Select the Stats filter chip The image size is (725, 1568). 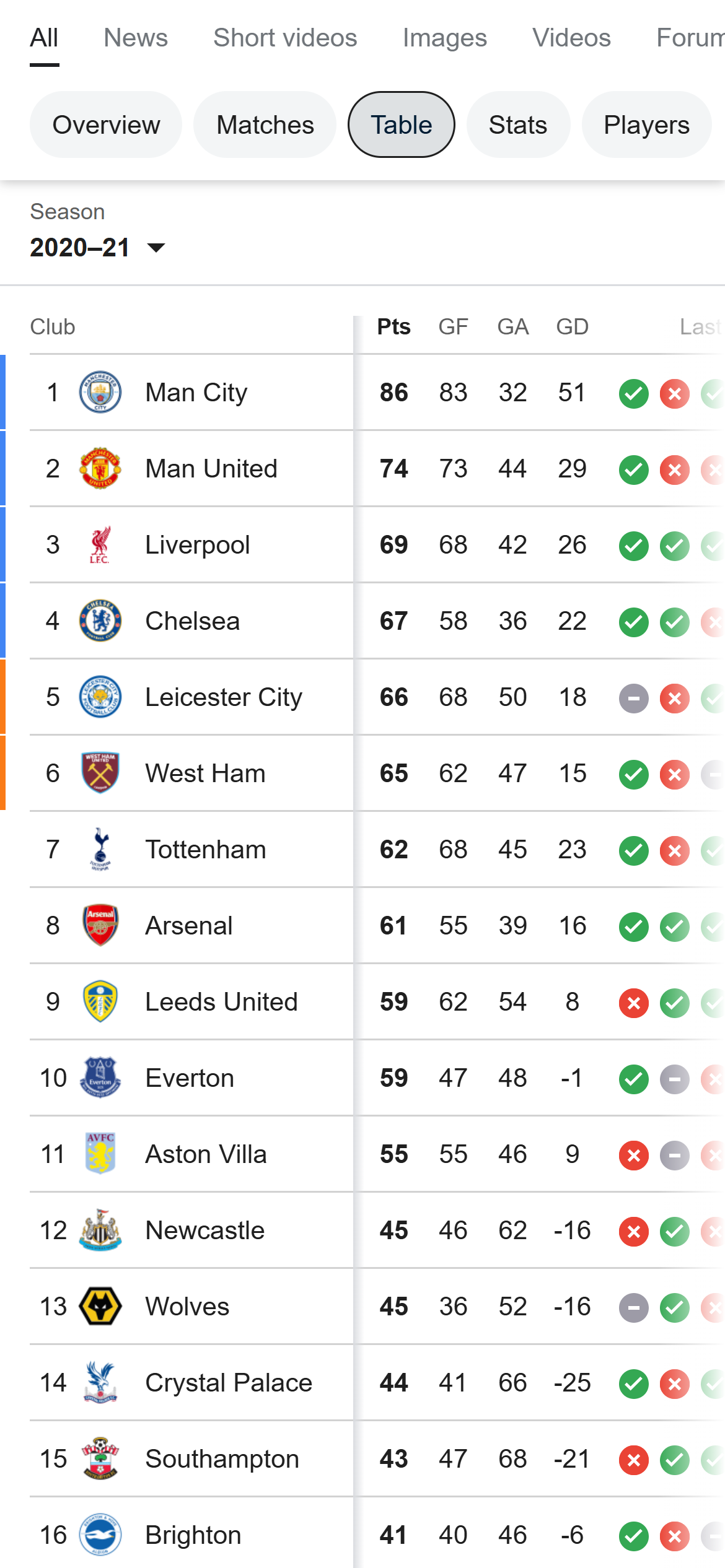click(x=518, y=124)
